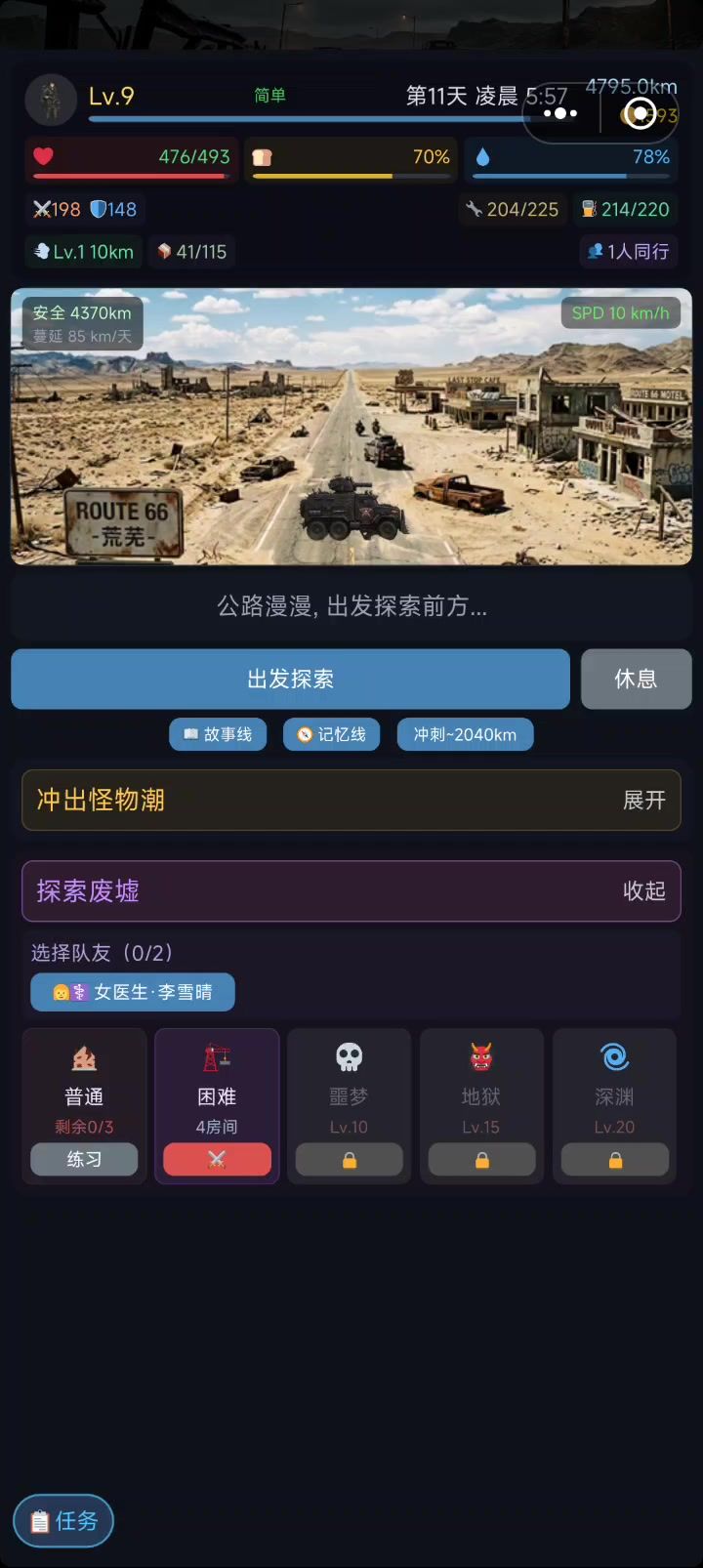Tap 练习 on the 普通 difficulty card
Screen dimensions: 703x1568
(x=84, y=1159)
